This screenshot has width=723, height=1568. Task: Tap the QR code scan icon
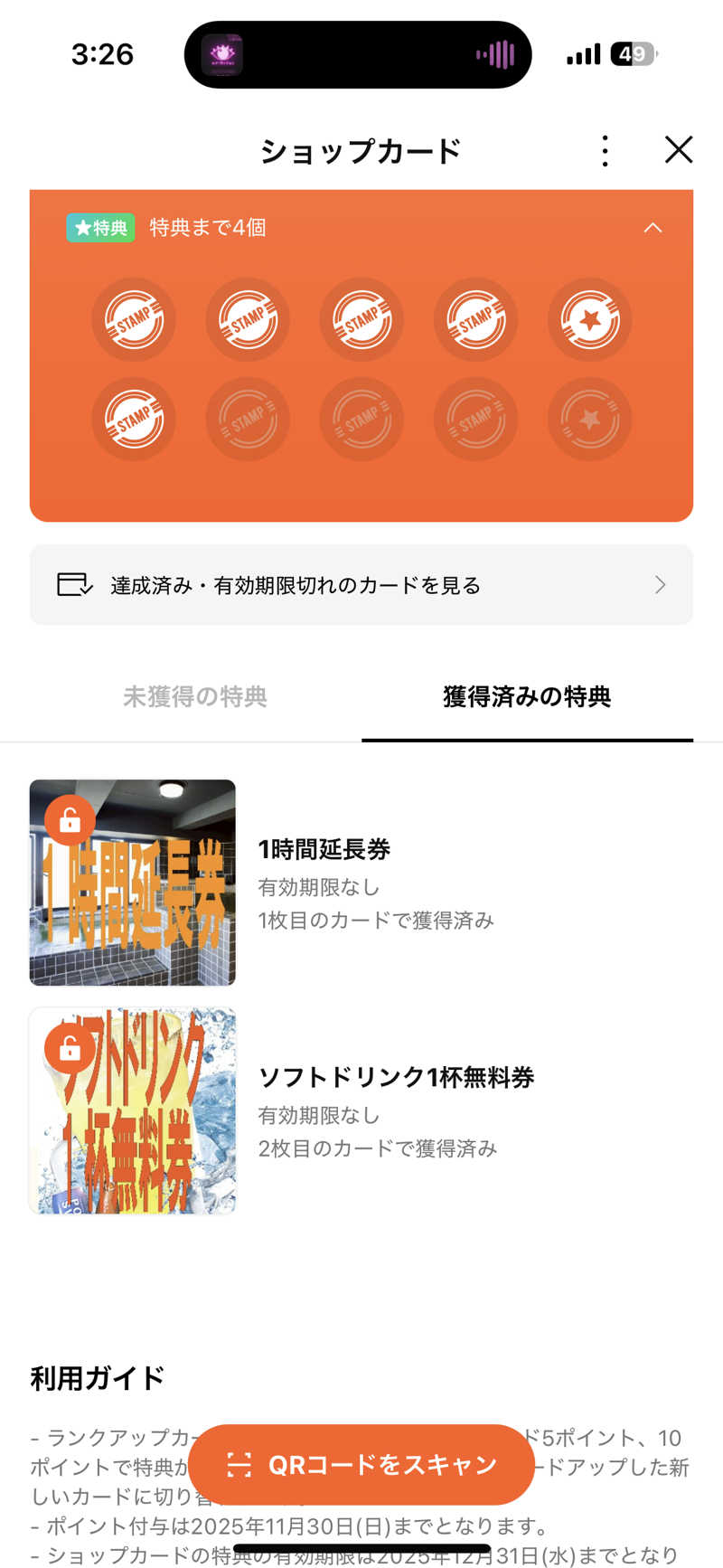coord(238,1465)
